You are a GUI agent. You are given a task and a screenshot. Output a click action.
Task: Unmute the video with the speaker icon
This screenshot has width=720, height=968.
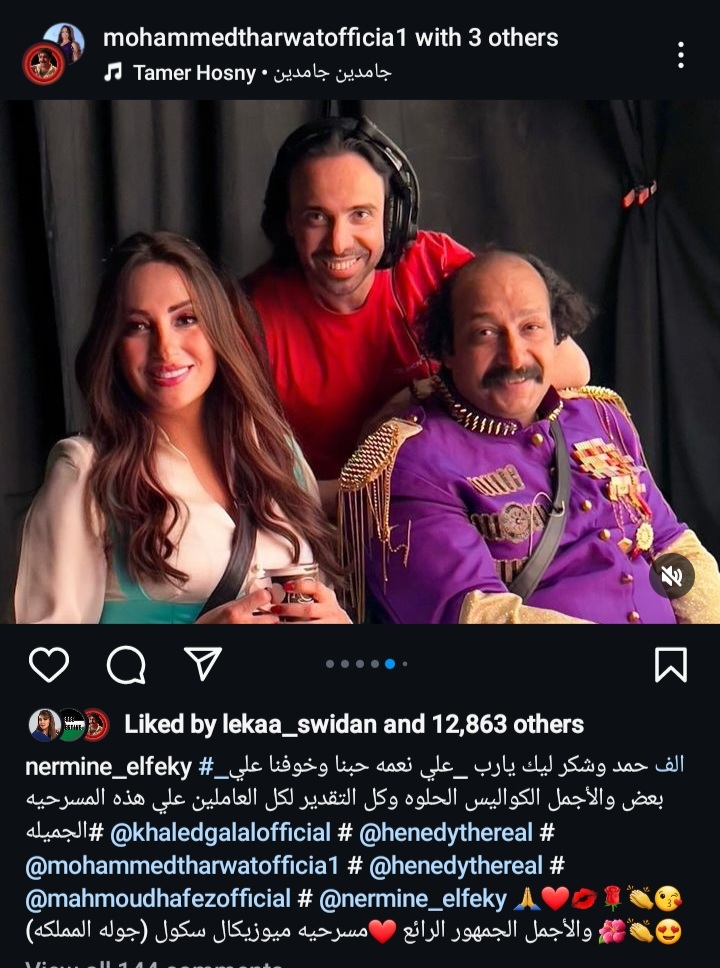[670, 577]
